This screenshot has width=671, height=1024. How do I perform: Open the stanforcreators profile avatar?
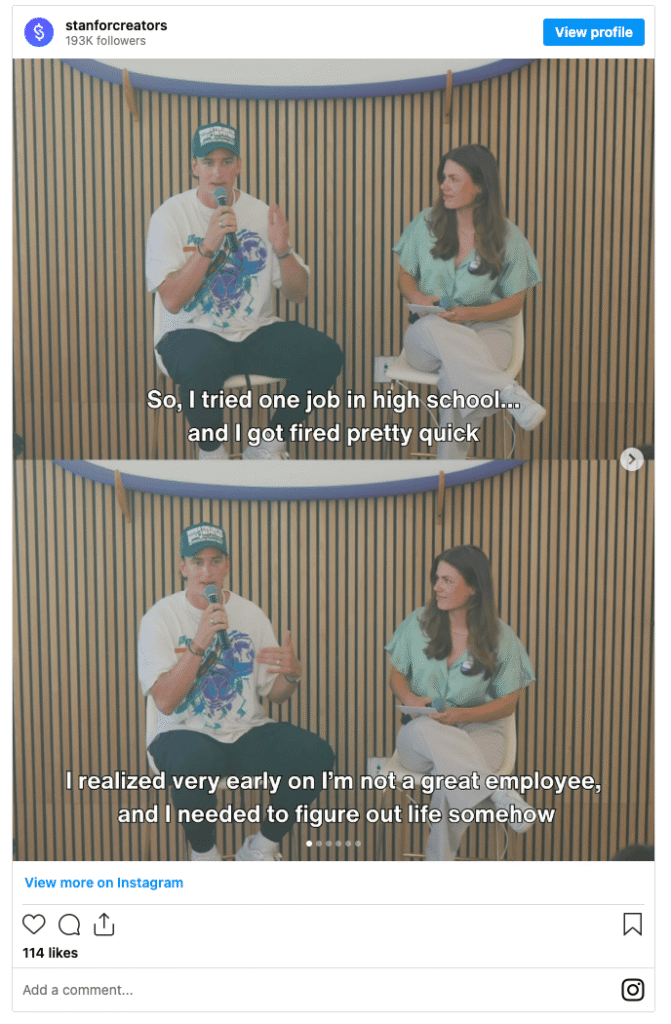coord(39,32)
